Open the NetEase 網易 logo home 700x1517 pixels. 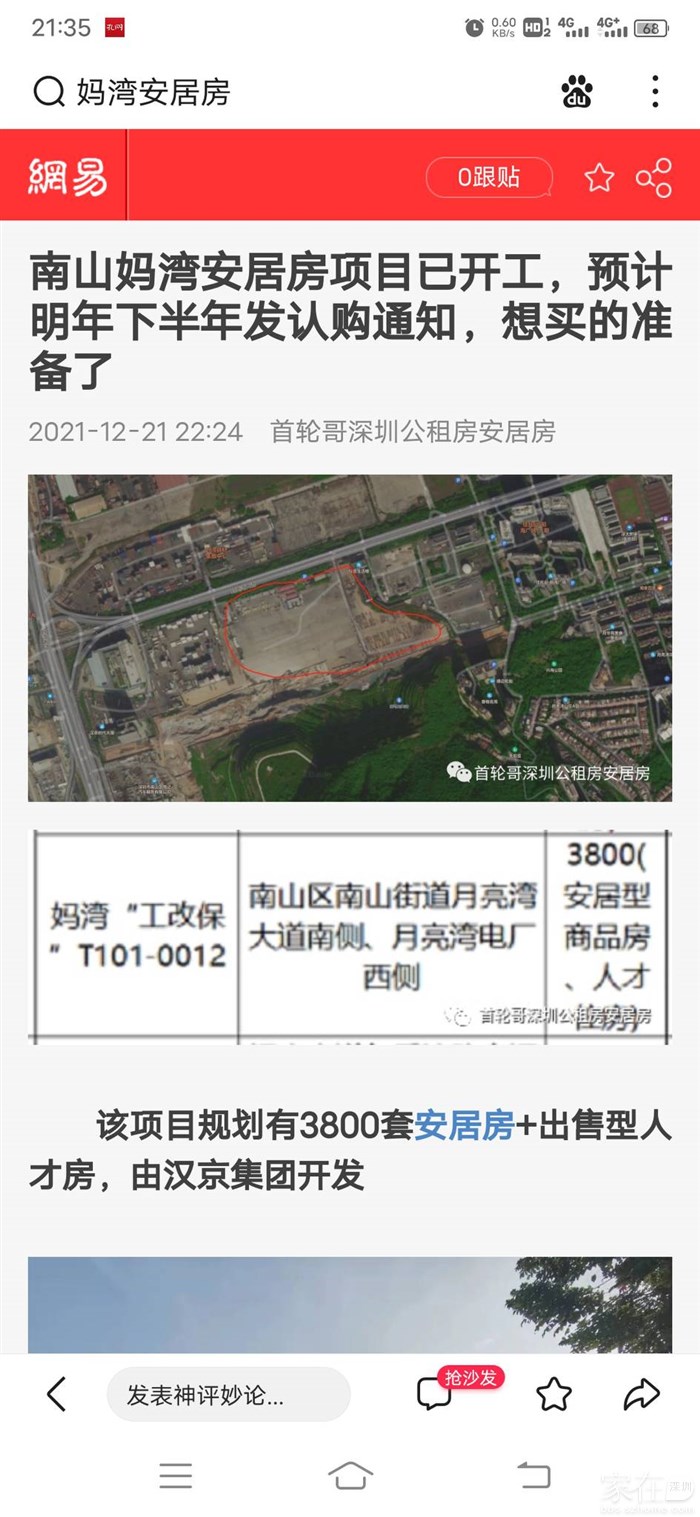67,177
